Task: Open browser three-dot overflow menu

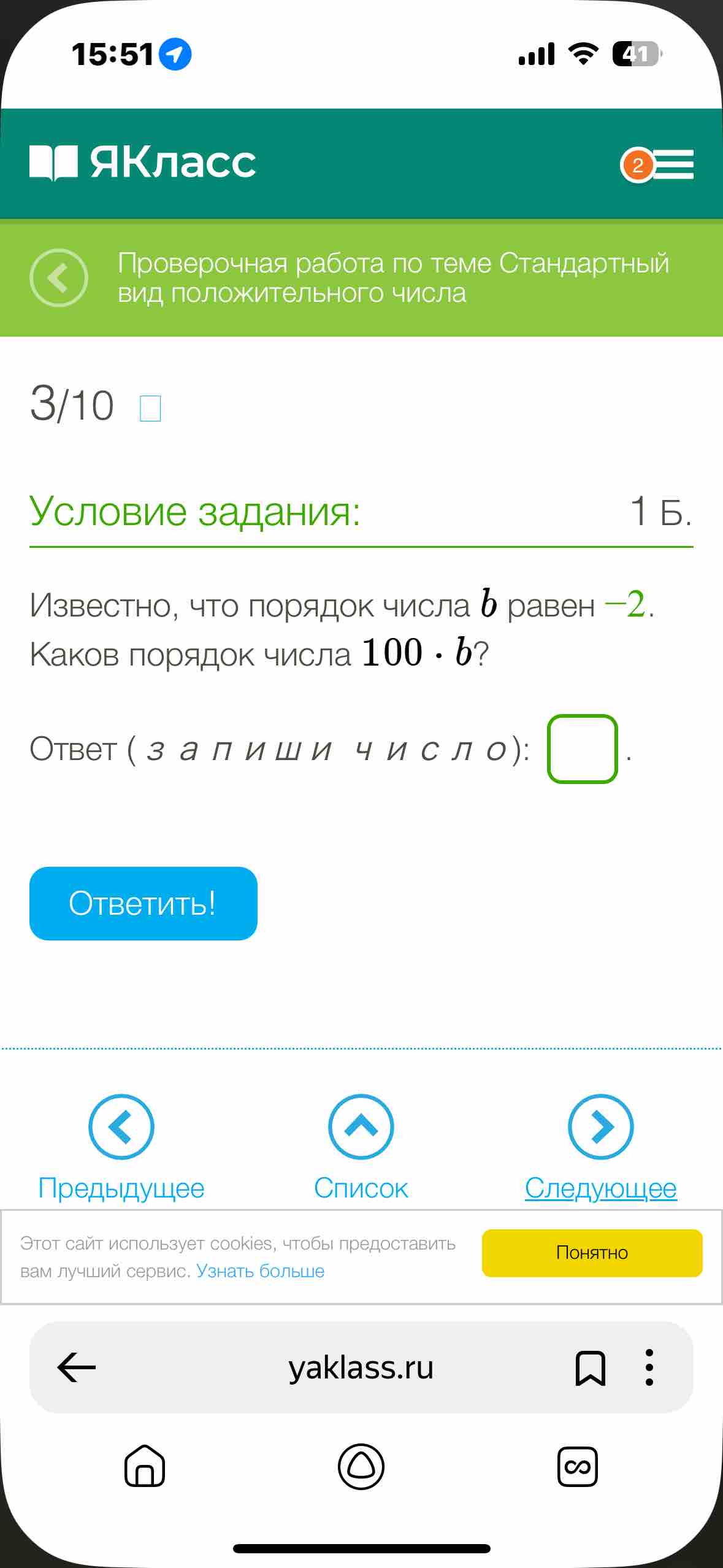Action: [649, 1367]
